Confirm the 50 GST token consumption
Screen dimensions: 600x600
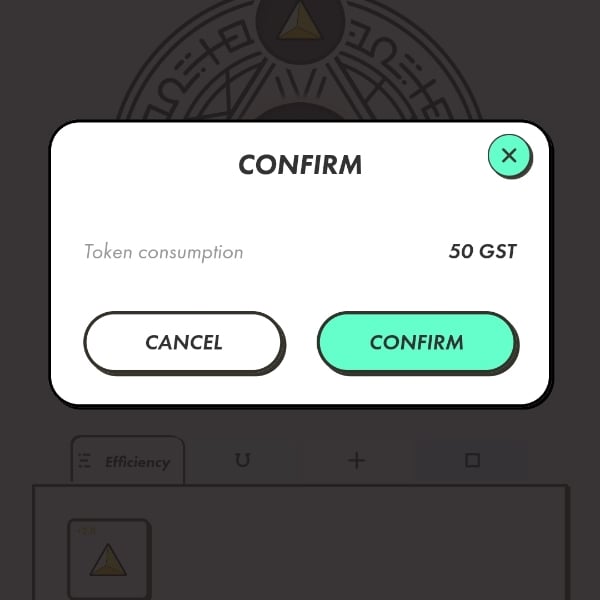coord(416,342)
